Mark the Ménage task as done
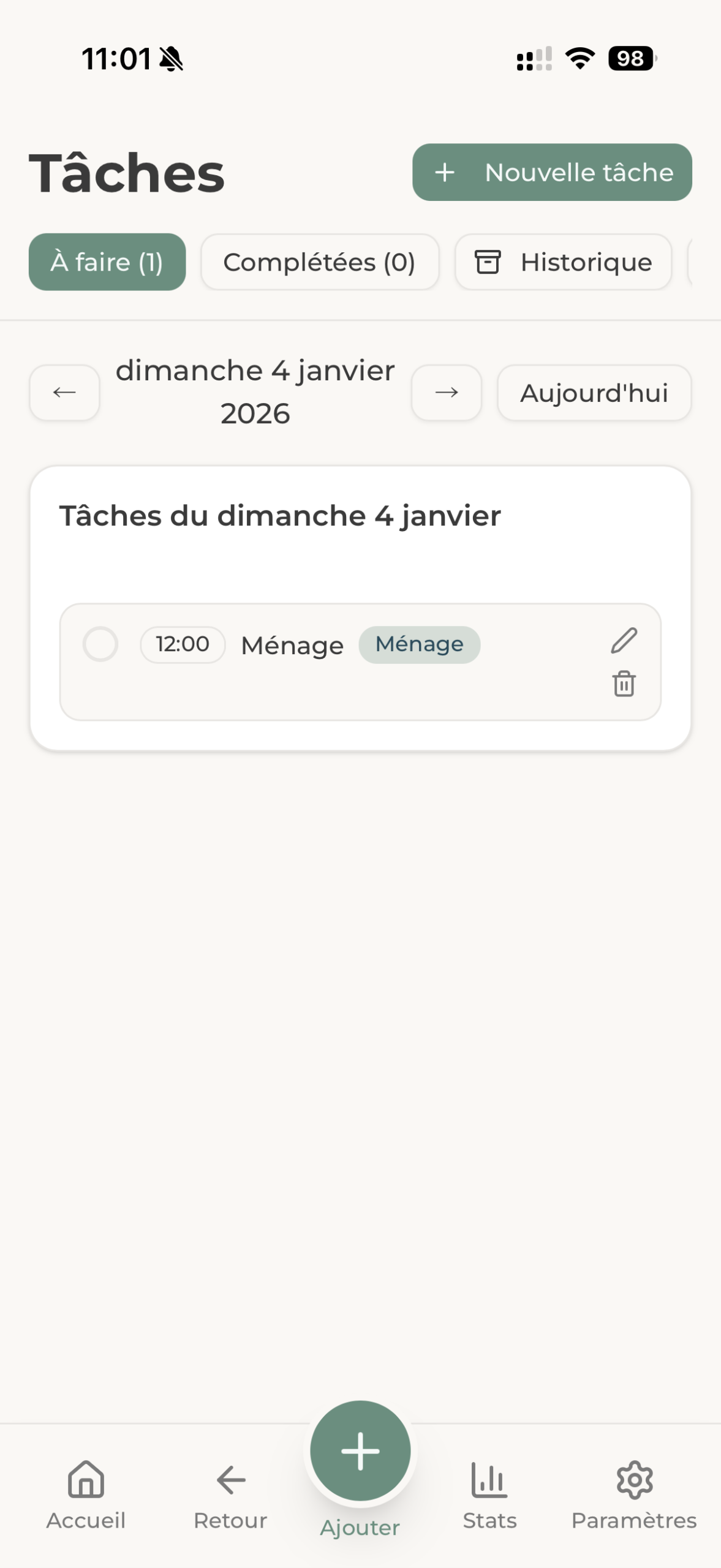This screenshot has width=721, height=1568. [x=100, y=644]
